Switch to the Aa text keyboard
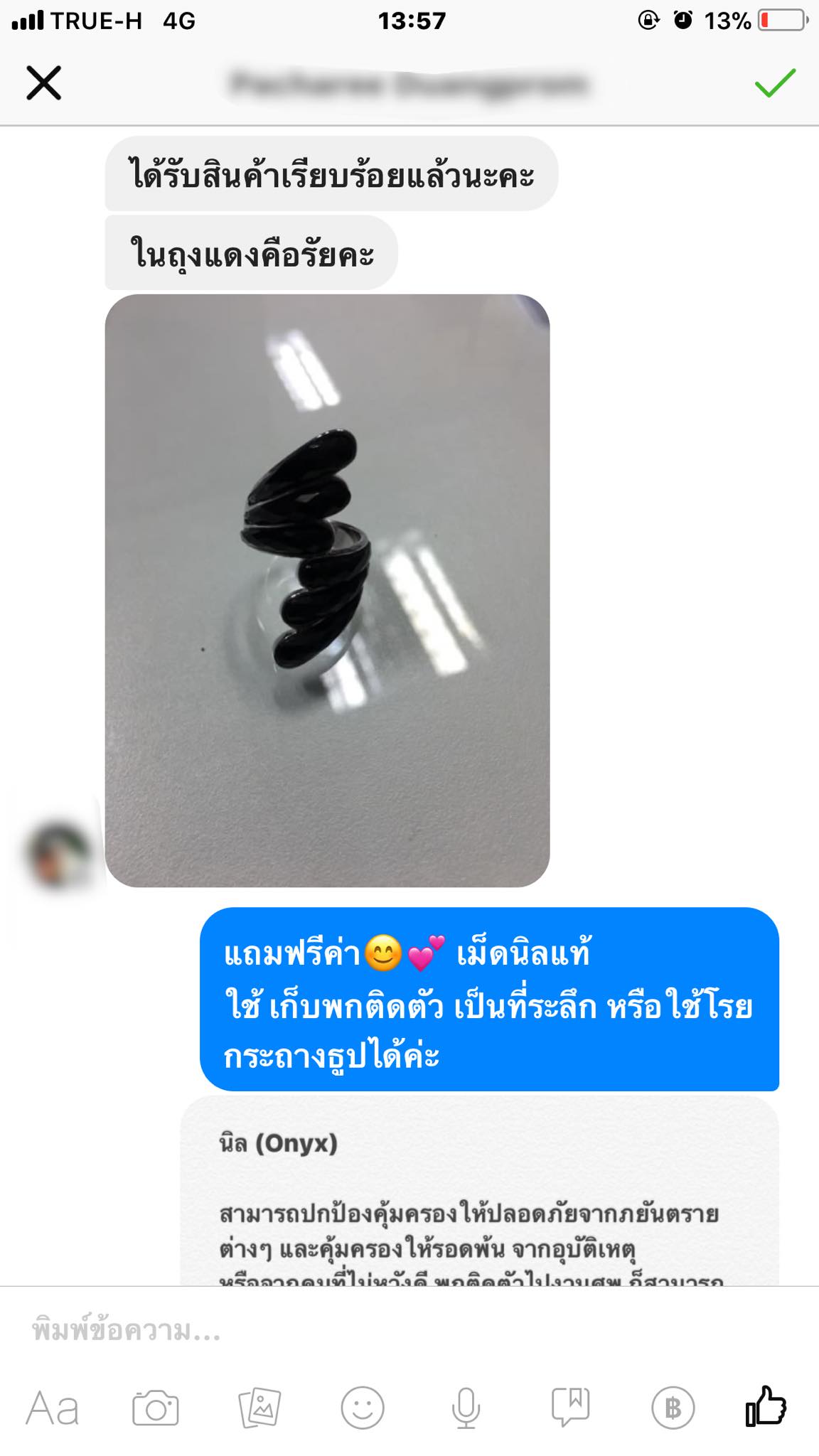This screenshot has width=819, height=1456. click(x=53, y=1408)
